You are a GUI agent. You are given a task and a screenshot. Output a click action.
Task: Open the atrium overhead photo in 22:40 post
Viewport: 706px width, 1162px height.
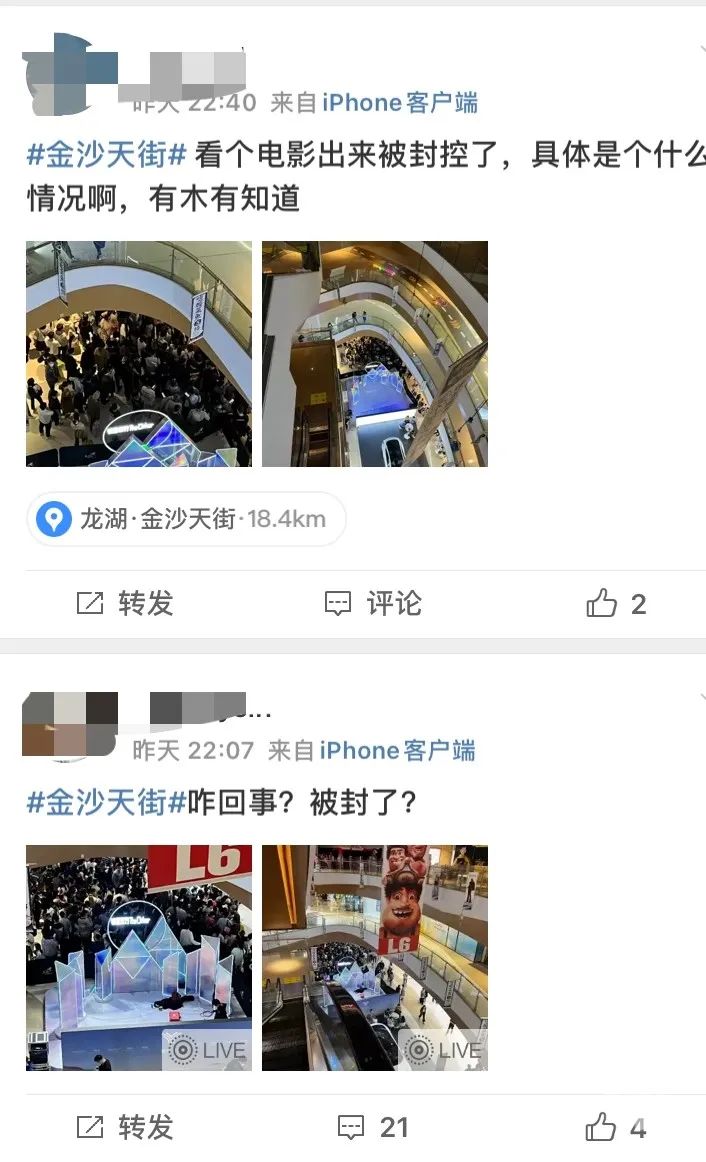pyautogui.click(x=375, y=354)
